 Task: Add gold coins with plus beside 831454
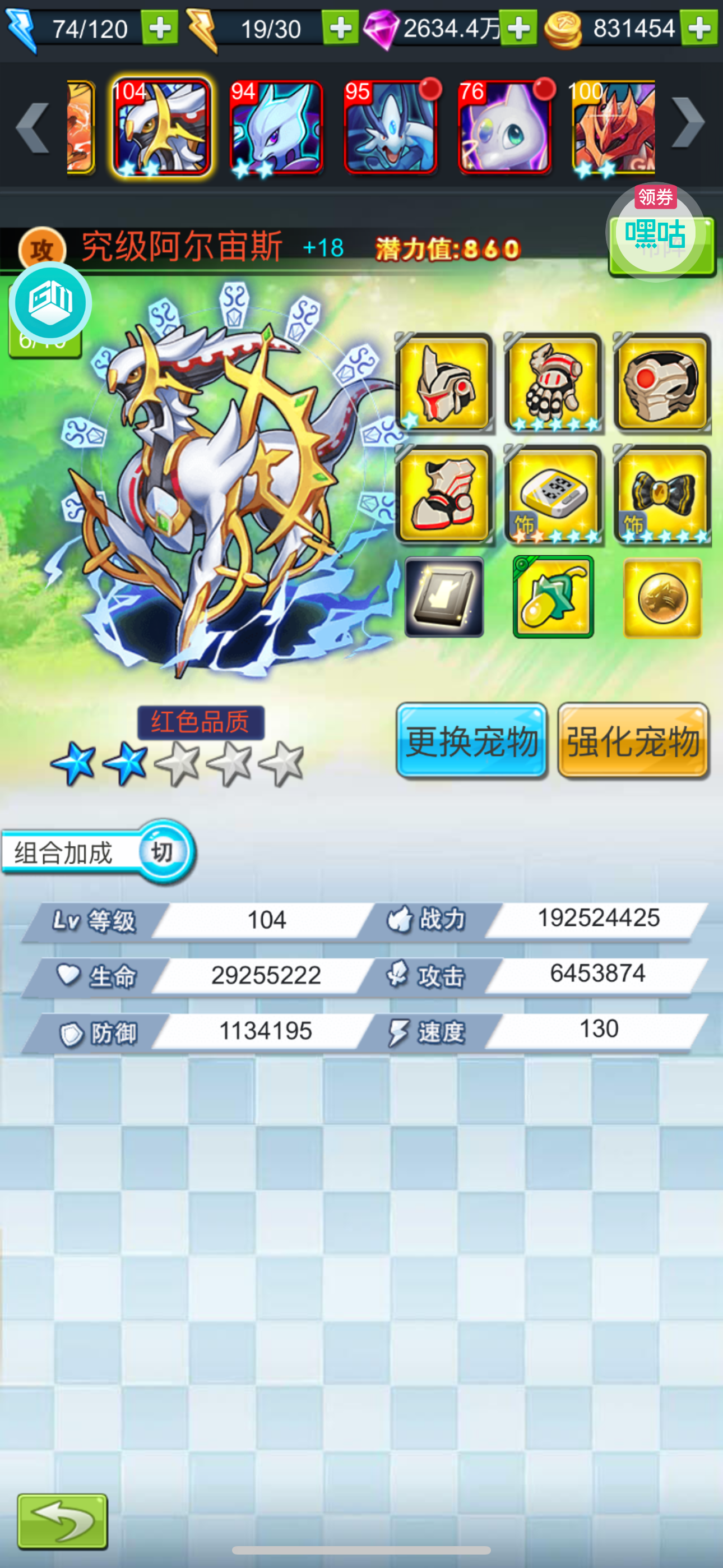(x=699, y=28)
